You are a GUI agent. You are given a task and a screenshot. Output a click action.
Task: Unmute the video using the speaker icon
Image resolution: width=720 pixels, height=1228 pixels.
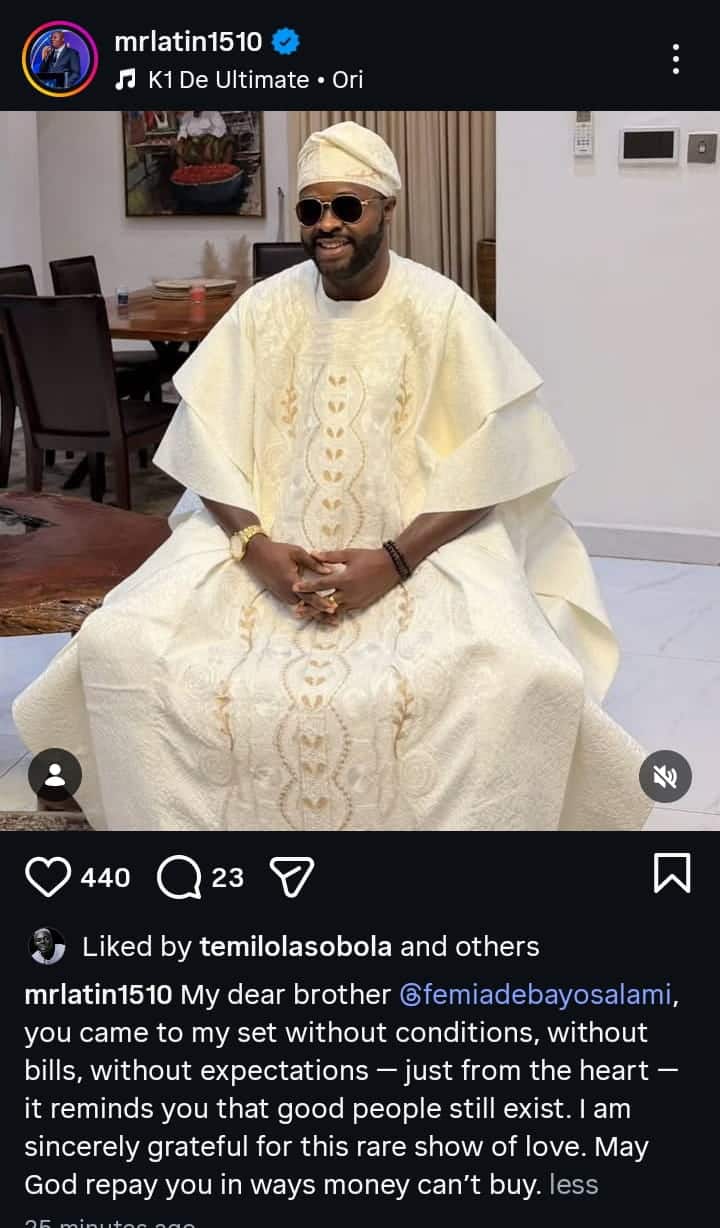pyautogui.click(x=664, y=777)
